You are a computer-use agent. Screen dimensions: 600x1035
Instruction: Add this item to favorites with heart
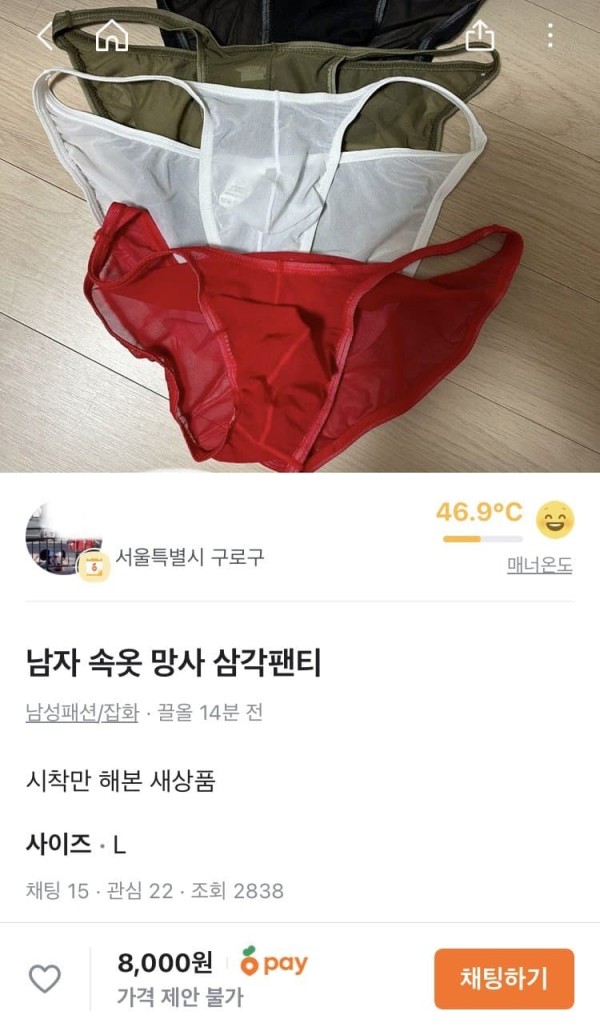tap(44, 978)
